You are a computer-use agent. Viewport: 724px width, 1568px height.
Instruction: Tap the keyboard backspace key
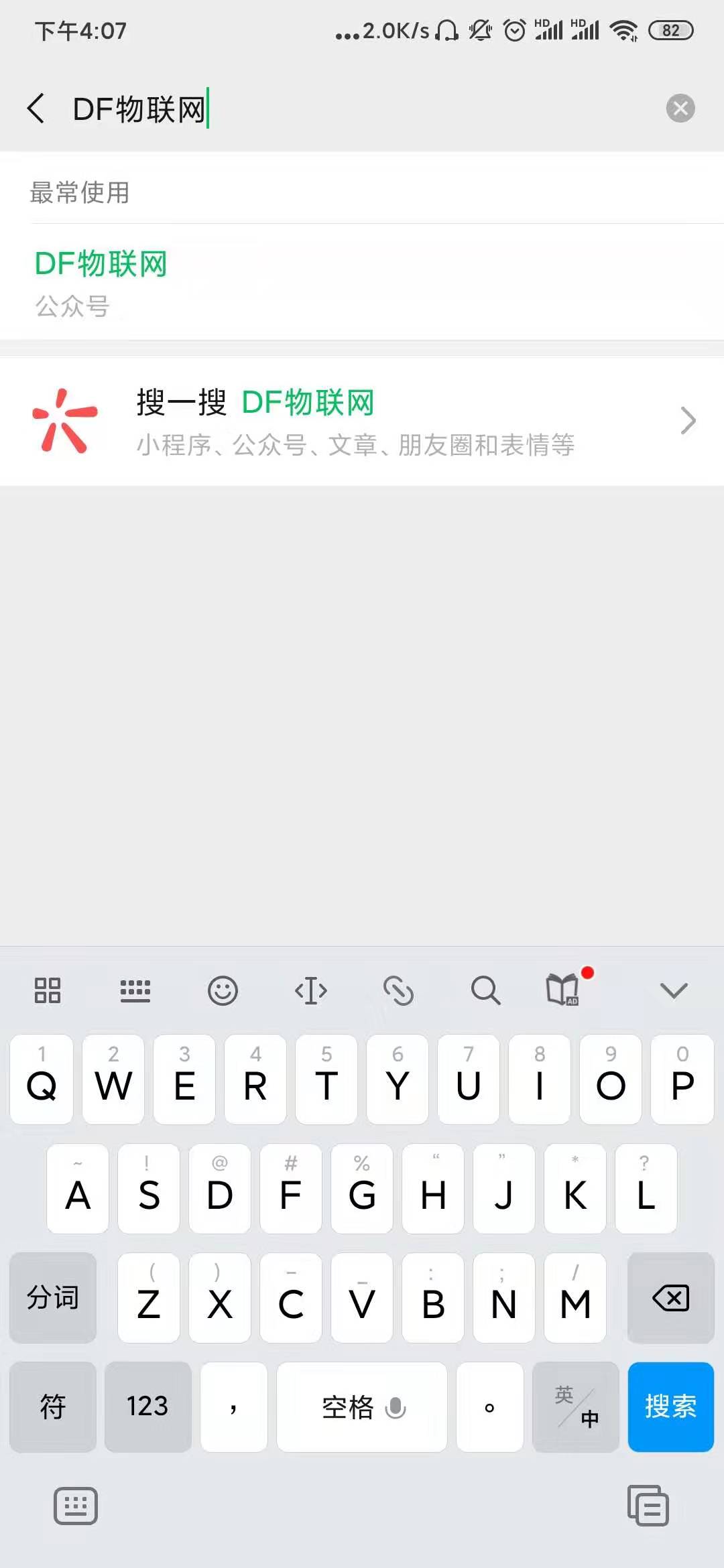pos(670,1298)
